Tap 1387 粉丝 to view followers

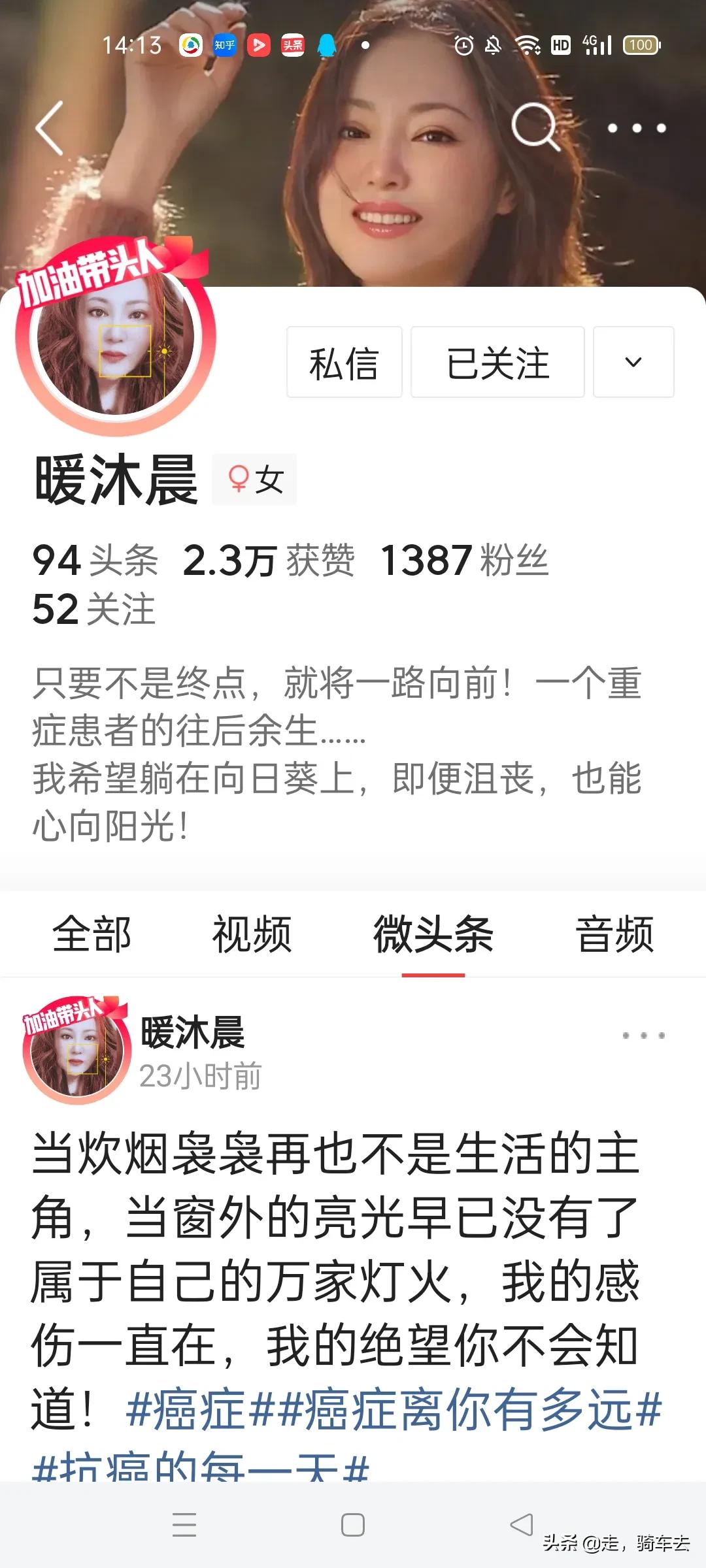[464, 559]
